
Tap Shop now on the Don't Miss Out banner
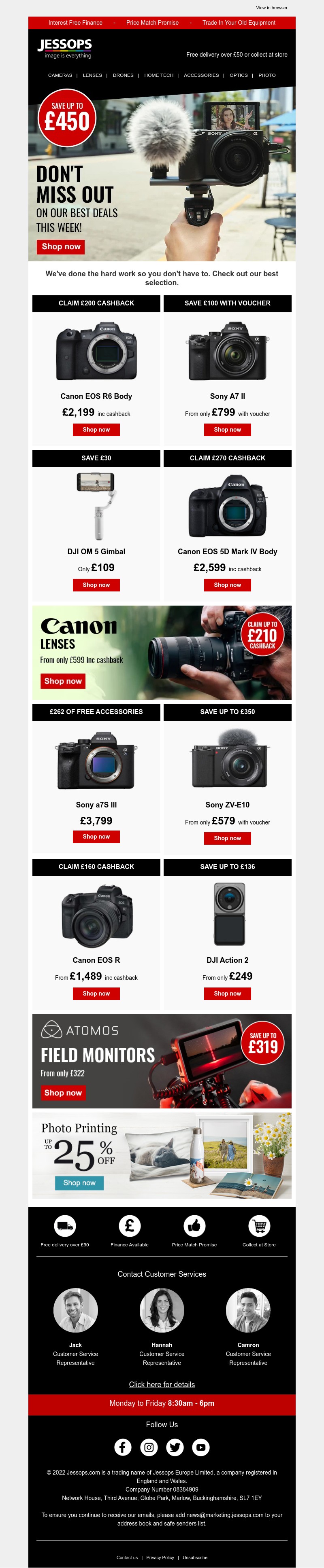(61, 246)
